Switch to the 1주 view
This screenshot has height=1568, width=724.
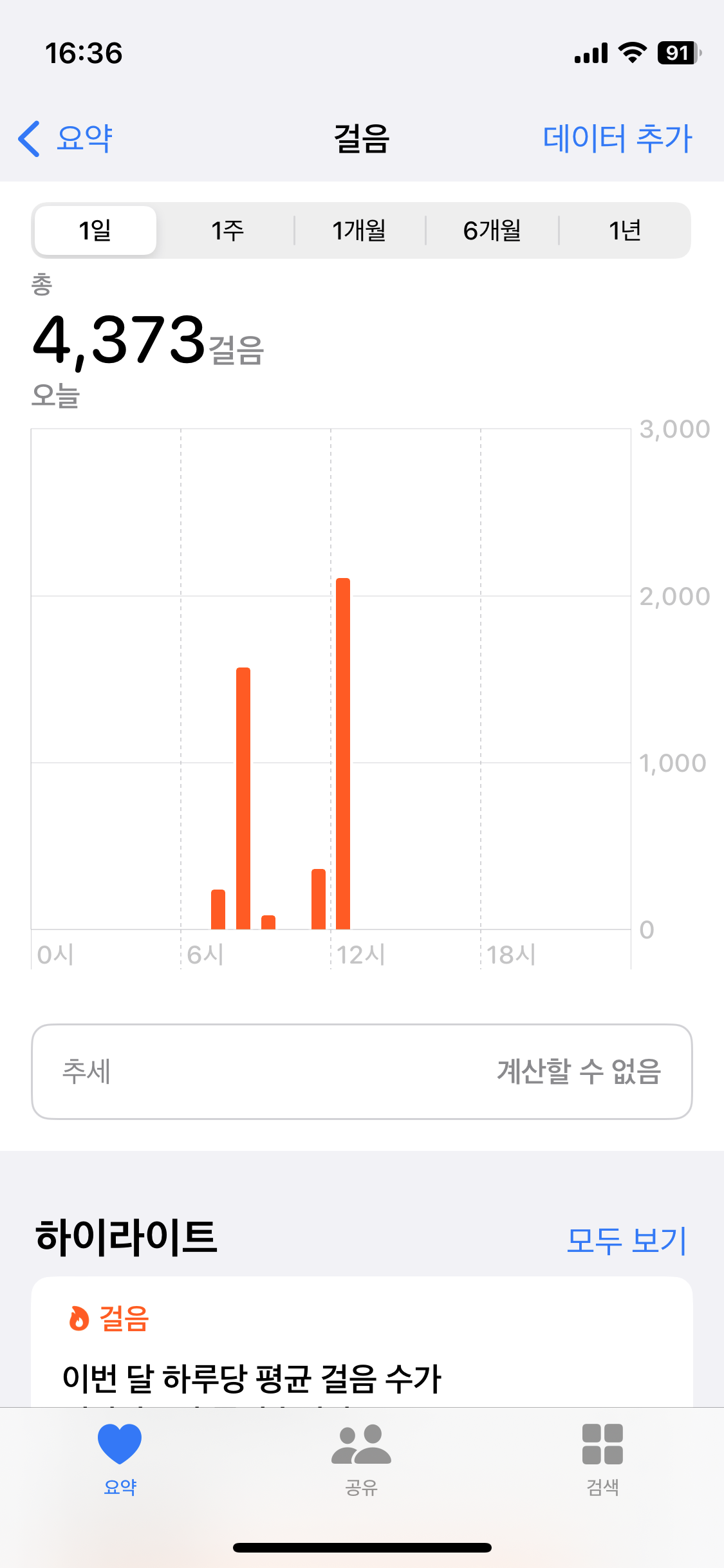227,230
